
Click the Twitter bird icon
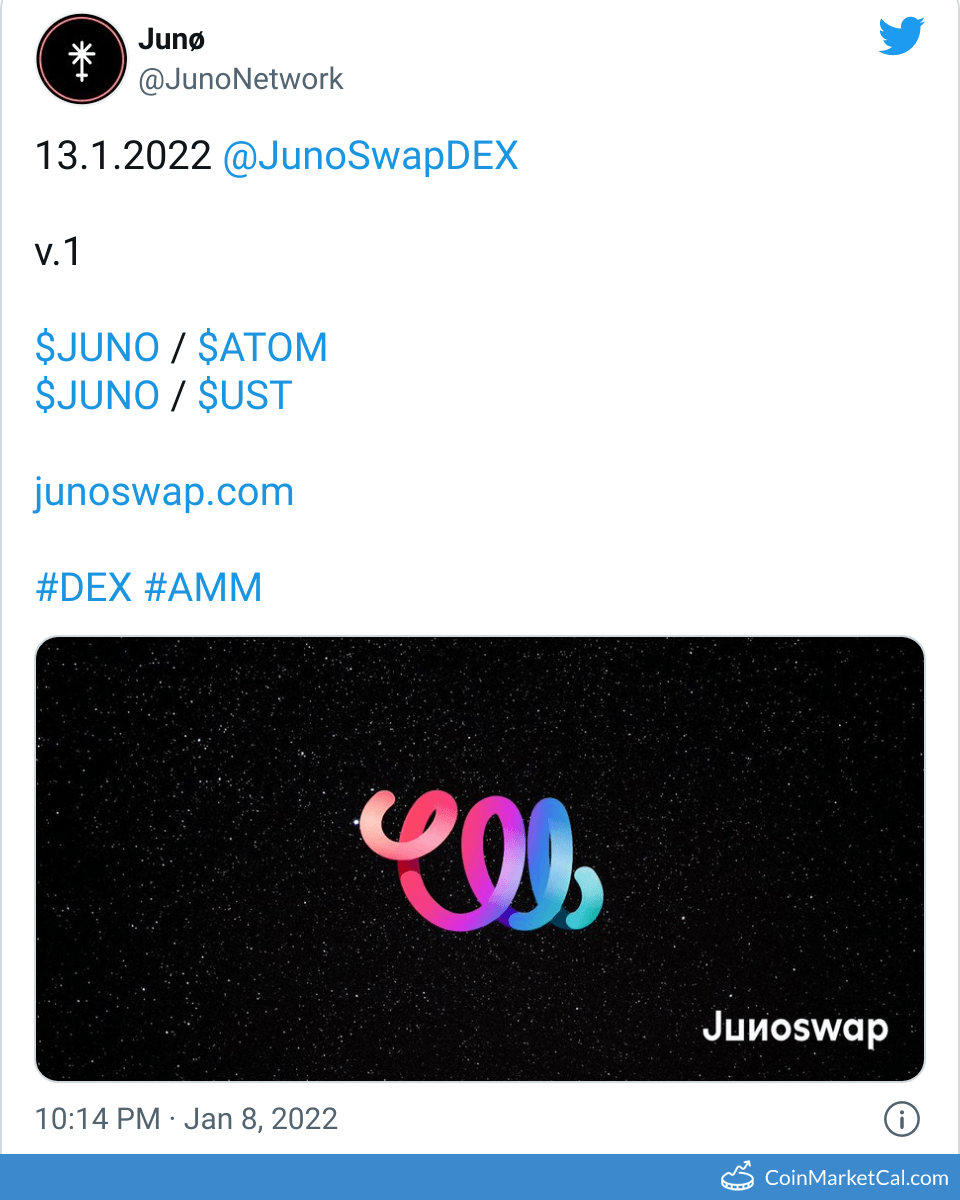tap(901, 36)
